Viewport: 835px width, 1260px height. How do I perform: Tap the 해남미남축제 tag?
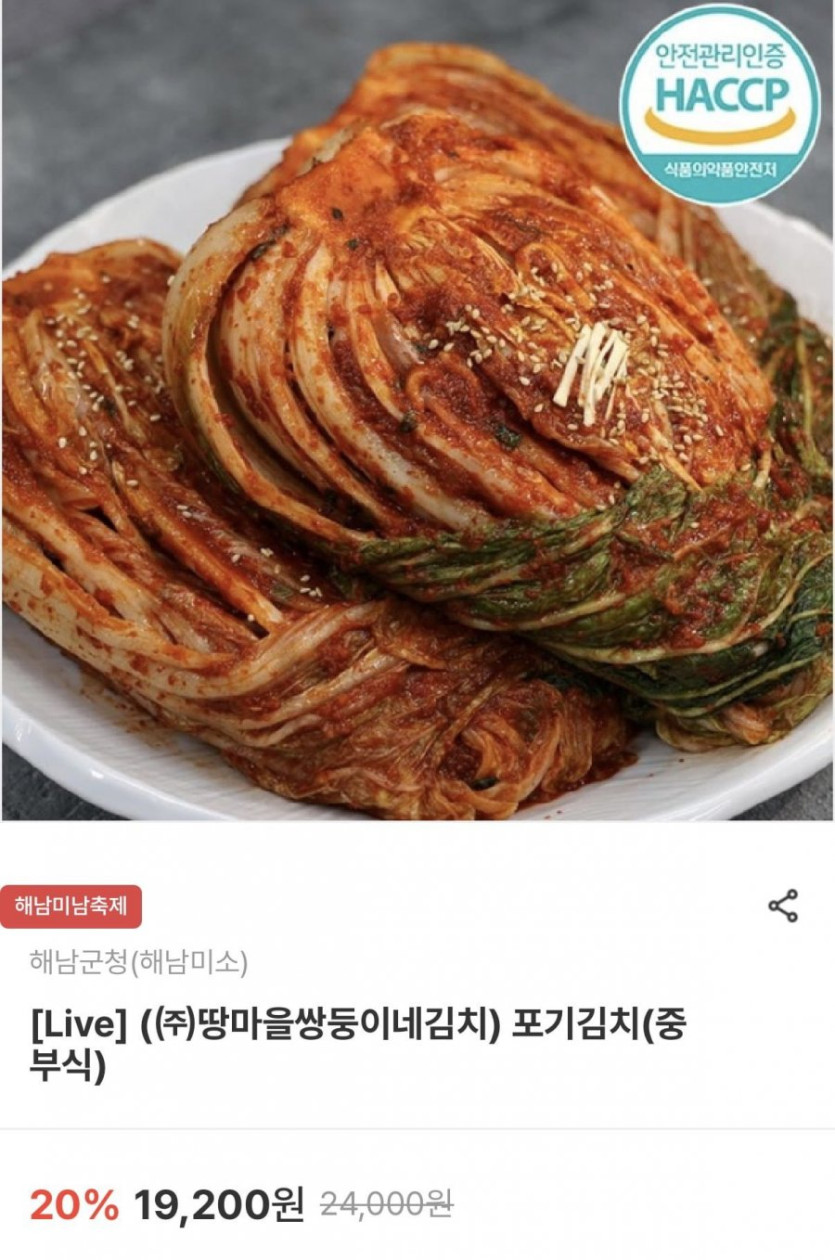pos(71,907)
